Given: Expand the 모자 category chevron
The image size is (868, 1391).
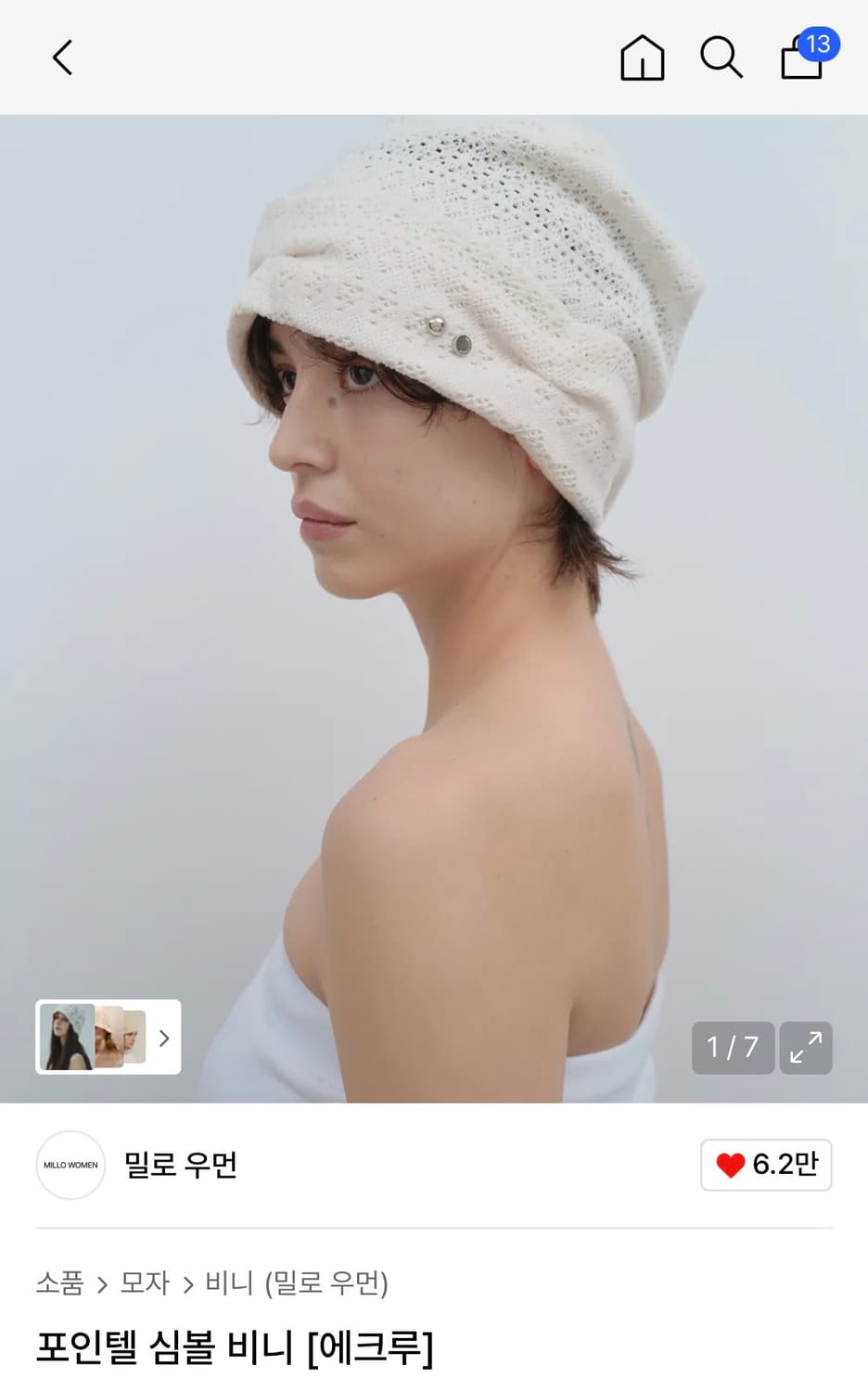Looking at the screenshot, I should click(104, 1284).
